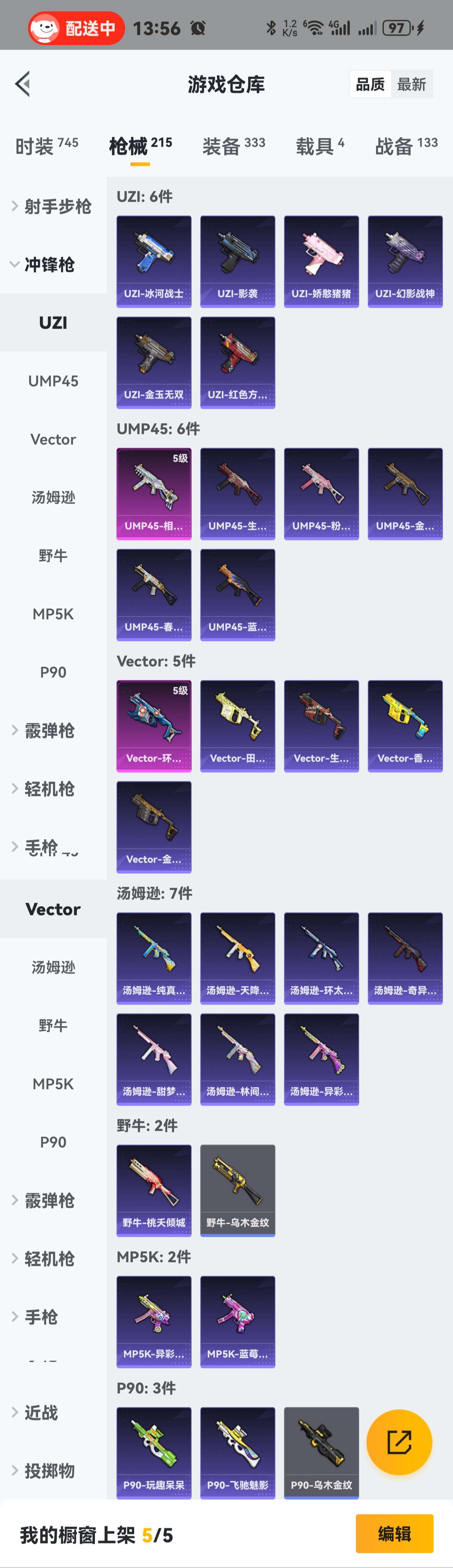453x1568 pixels.
Task: View the level 5 UMP45-相… skin
Action: tap(154, 494)
